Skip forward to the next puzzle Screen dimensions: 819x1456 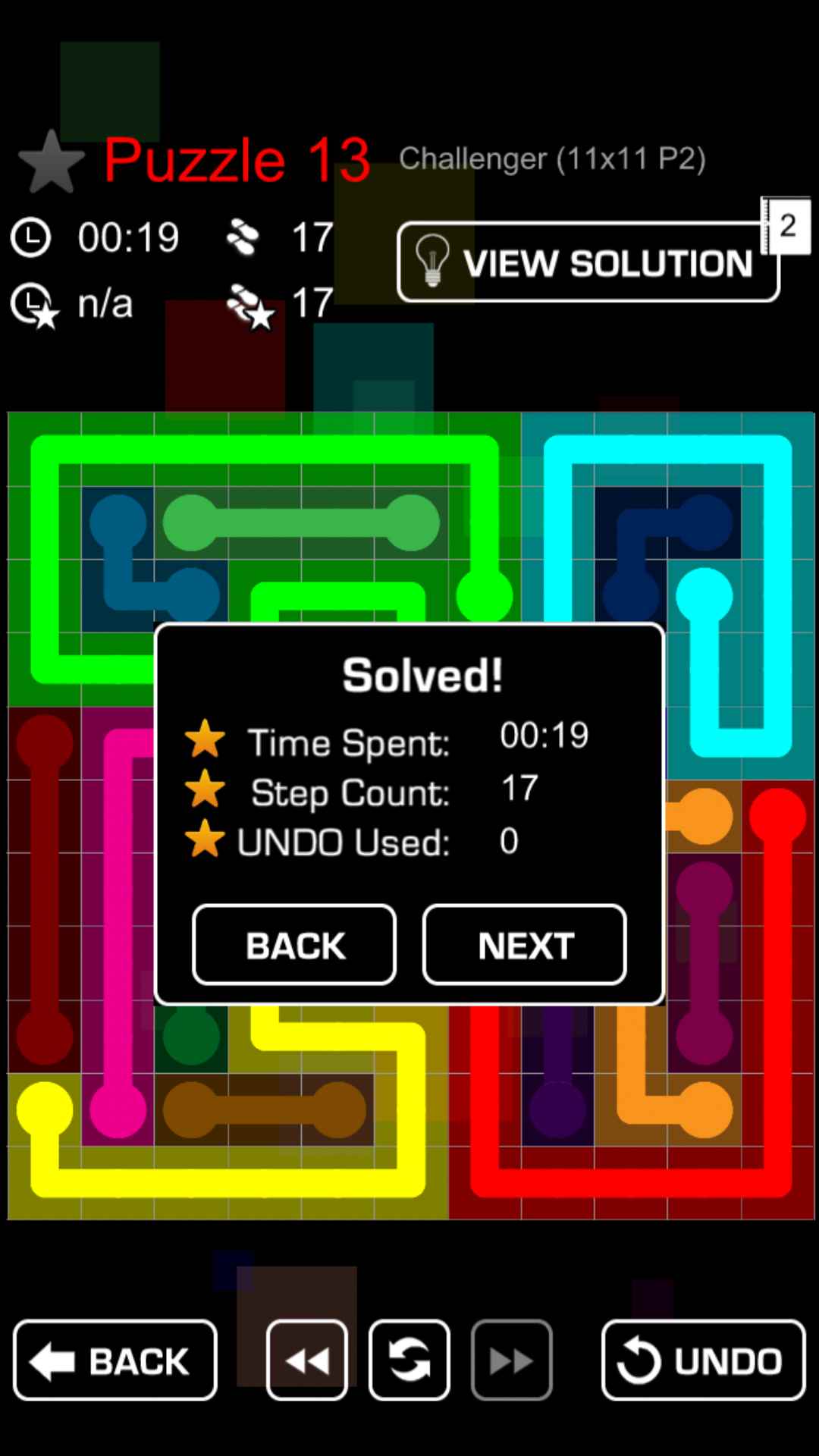511,1360
